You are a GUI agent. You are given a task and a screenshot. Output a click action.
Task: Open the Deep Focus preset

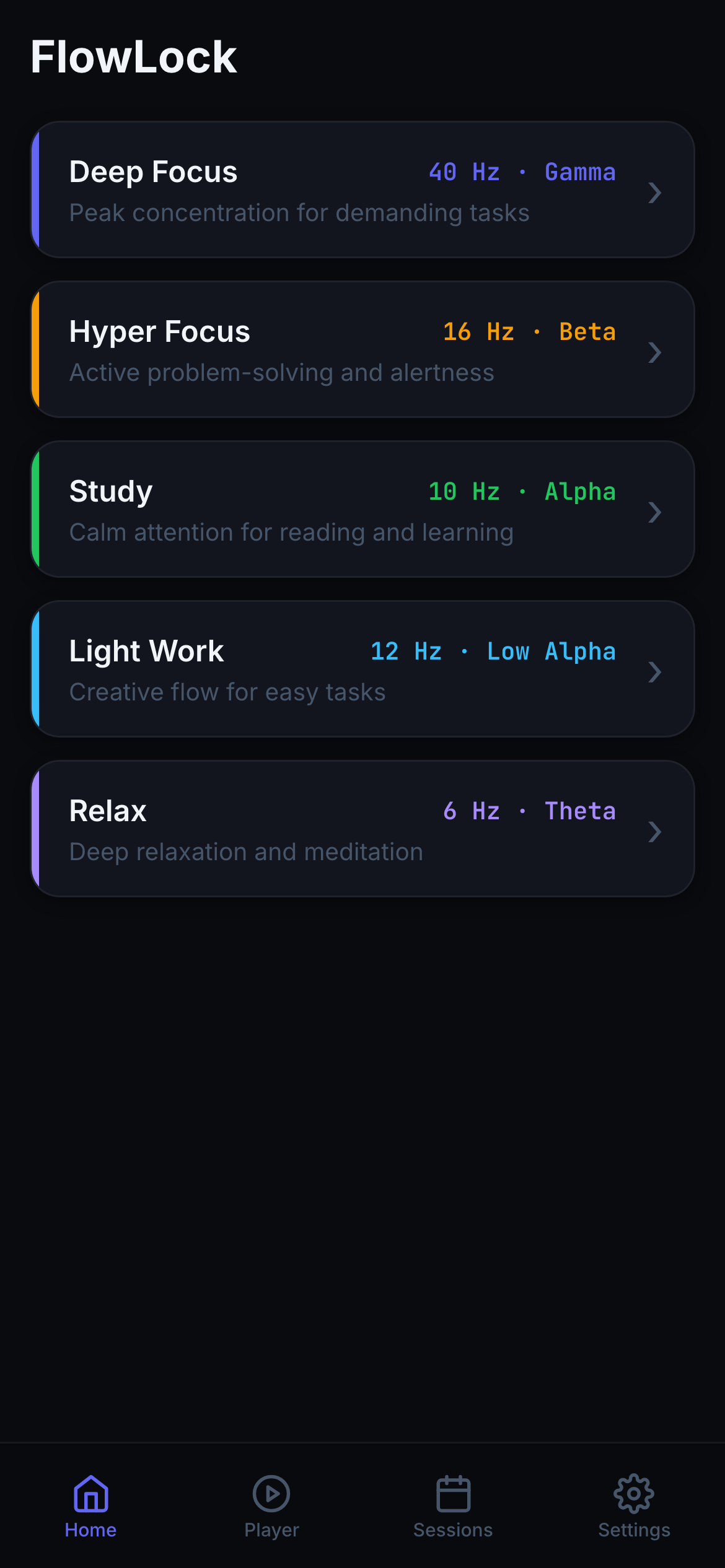tap(362, 189)
